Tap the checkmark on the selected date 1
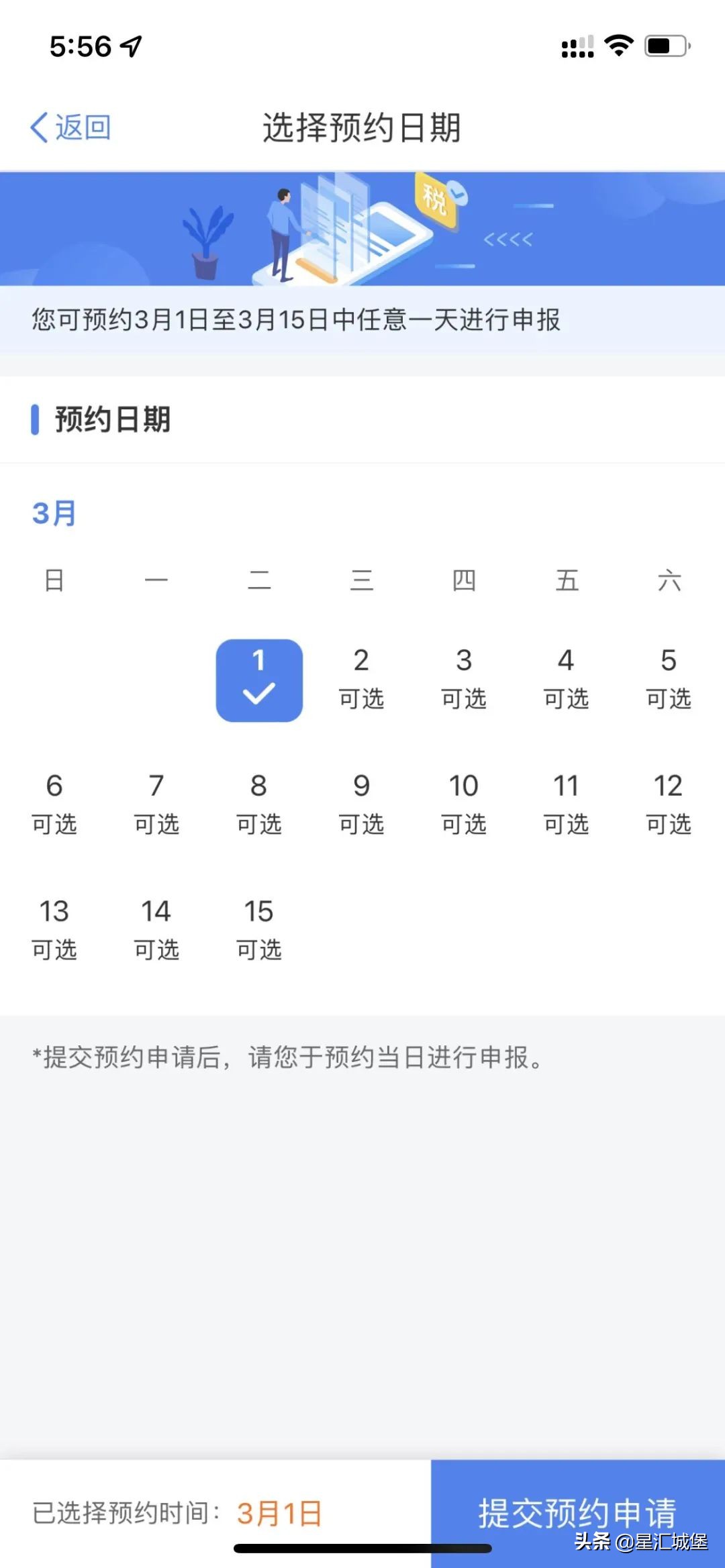This screenshot has width=725, height=1568. pos(259,694)
